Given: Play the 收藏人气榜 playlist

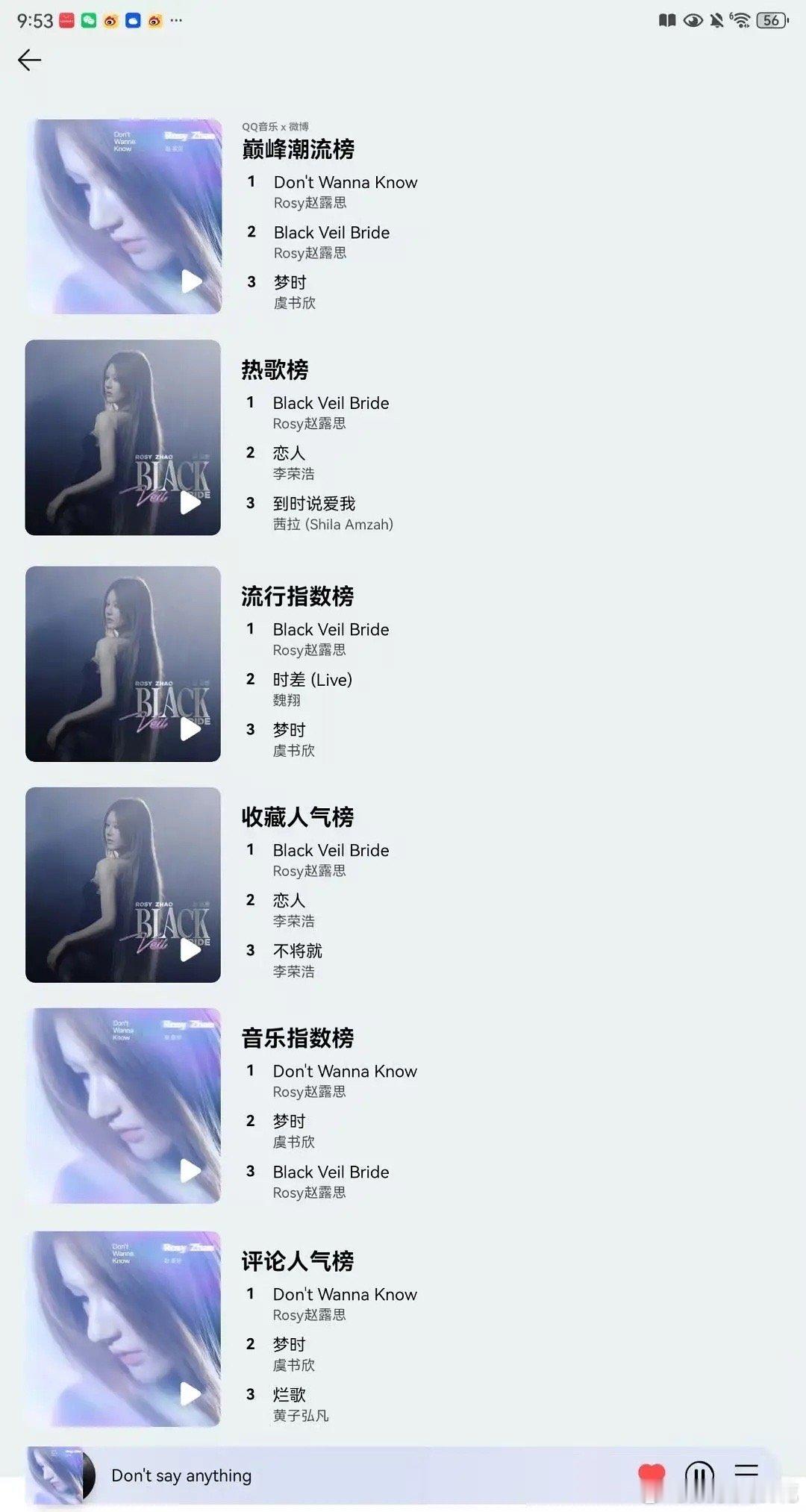Looking at the screenshot, I should pos(193,949).
